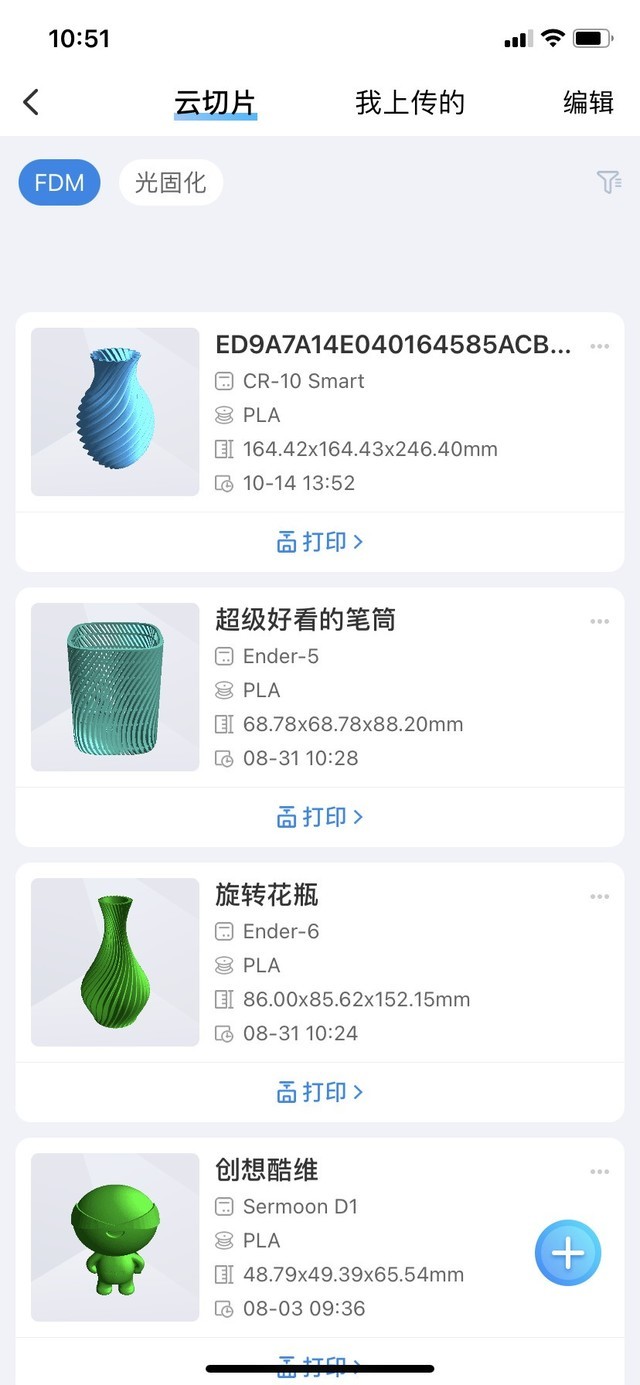
Task: Start printing the 旋转花瓶 Ender-6 slice
Action: click(x=320, y=1092)
